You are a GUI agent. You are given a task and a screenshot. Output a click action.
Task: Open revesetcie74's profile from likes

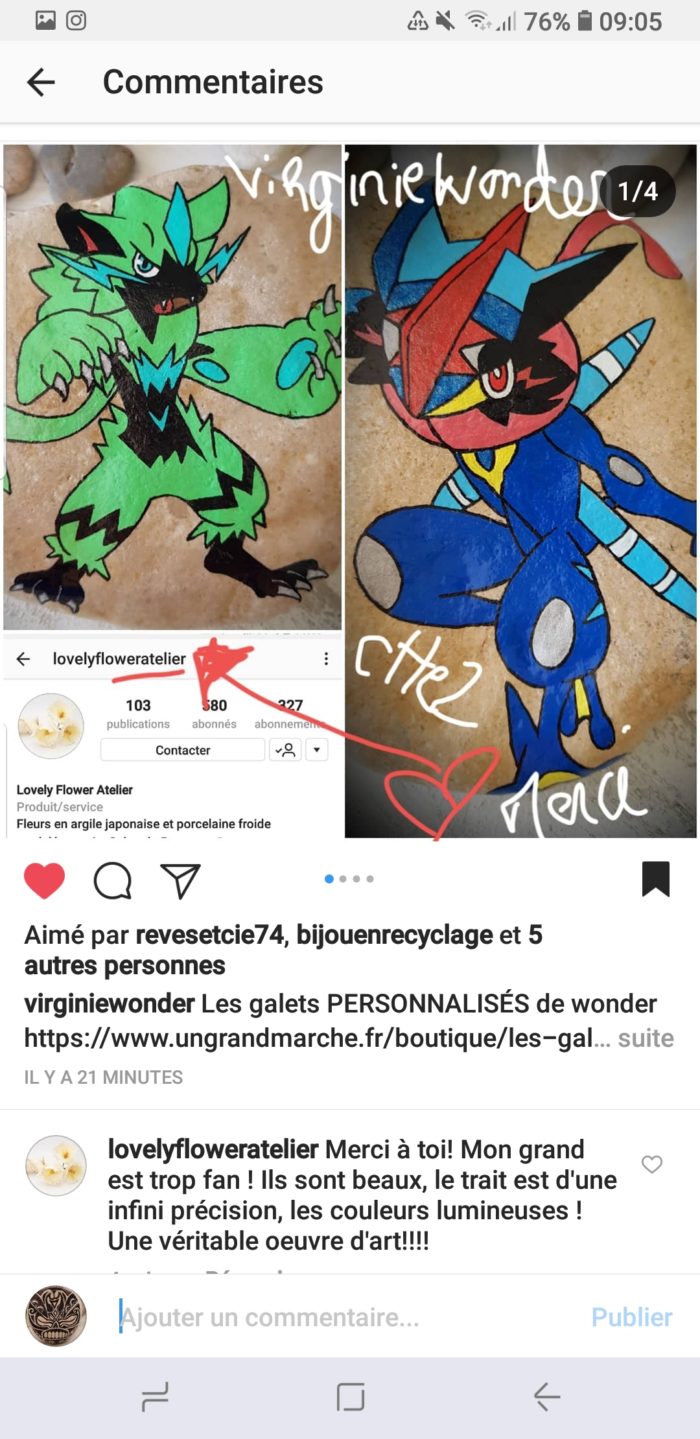[x=211, y=935]
